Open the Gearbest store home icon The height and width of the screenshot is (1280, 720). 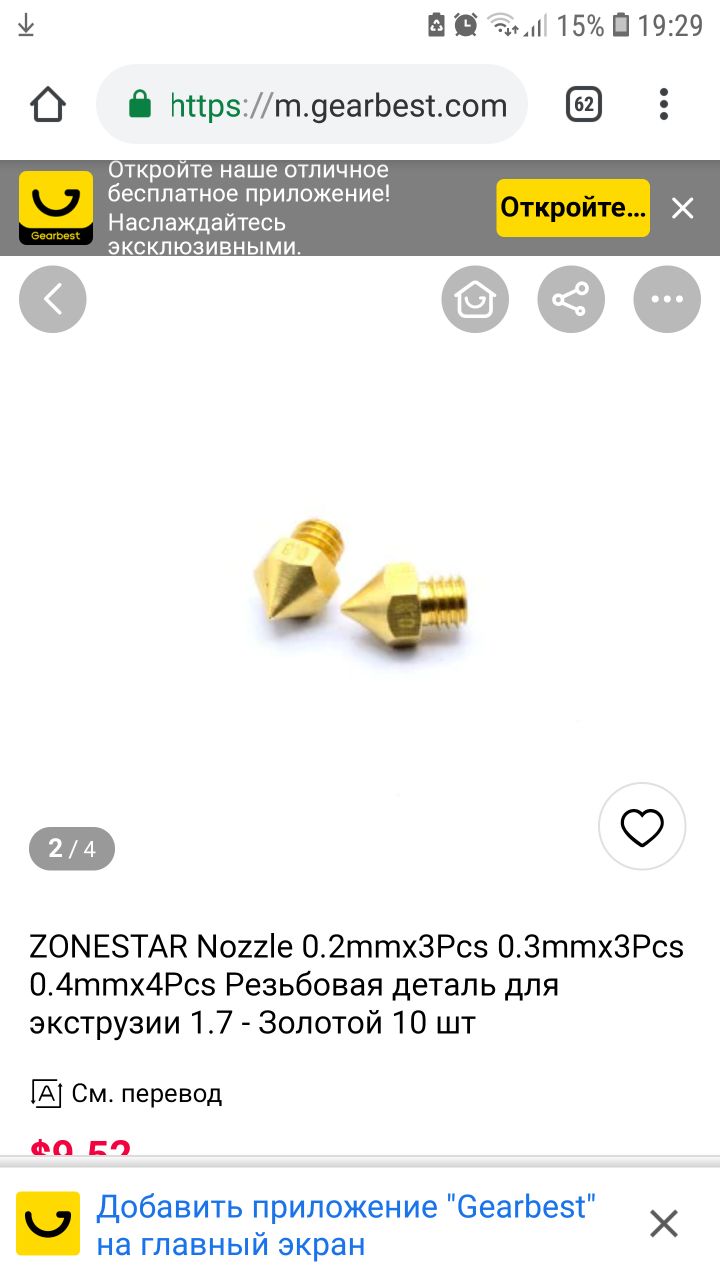pyautogui.click(x=475, y=299)
